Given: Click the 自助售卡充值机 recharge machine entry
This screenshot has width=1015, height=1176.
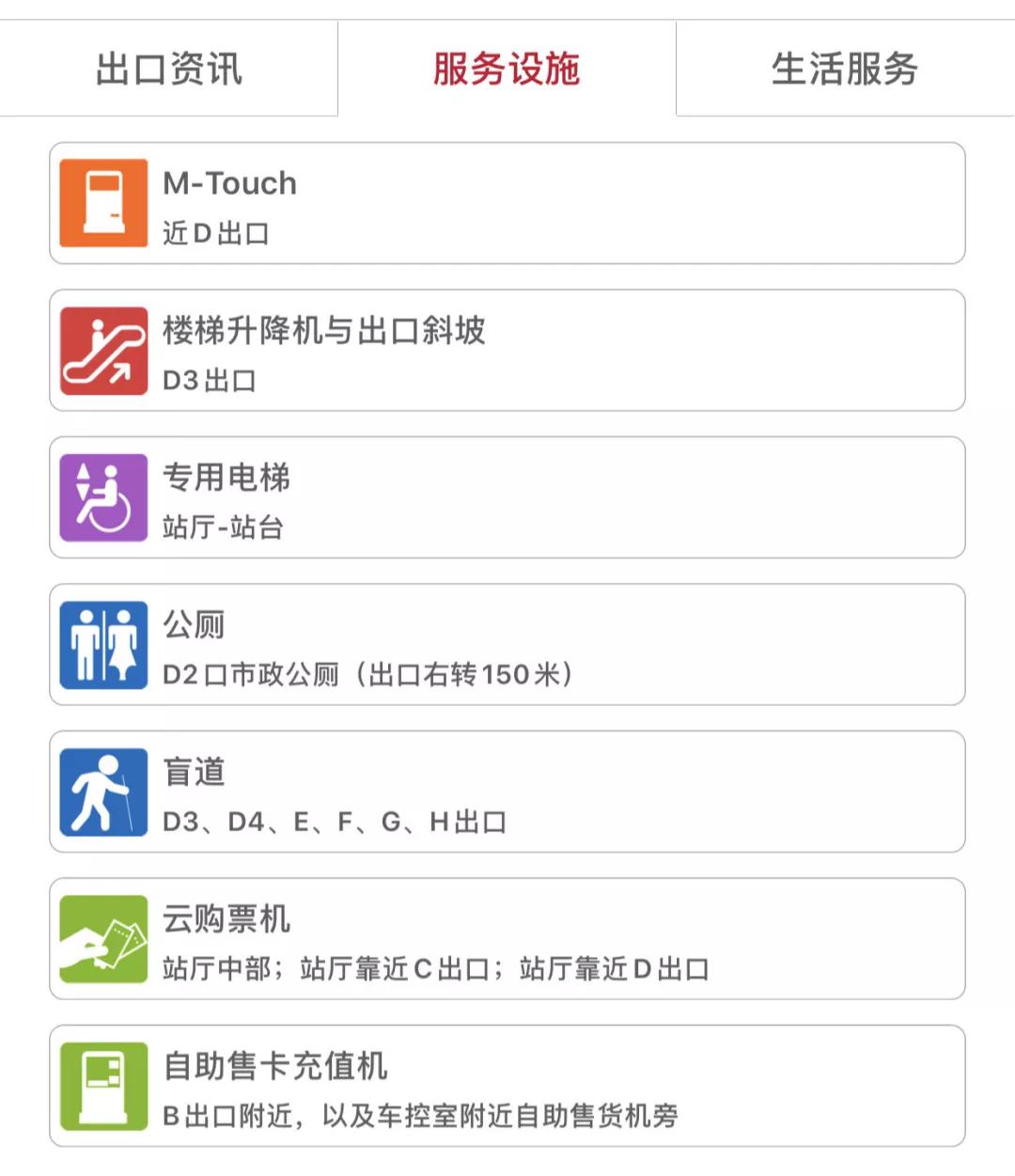Looking at the screenshot, I should click(507, 1086).
